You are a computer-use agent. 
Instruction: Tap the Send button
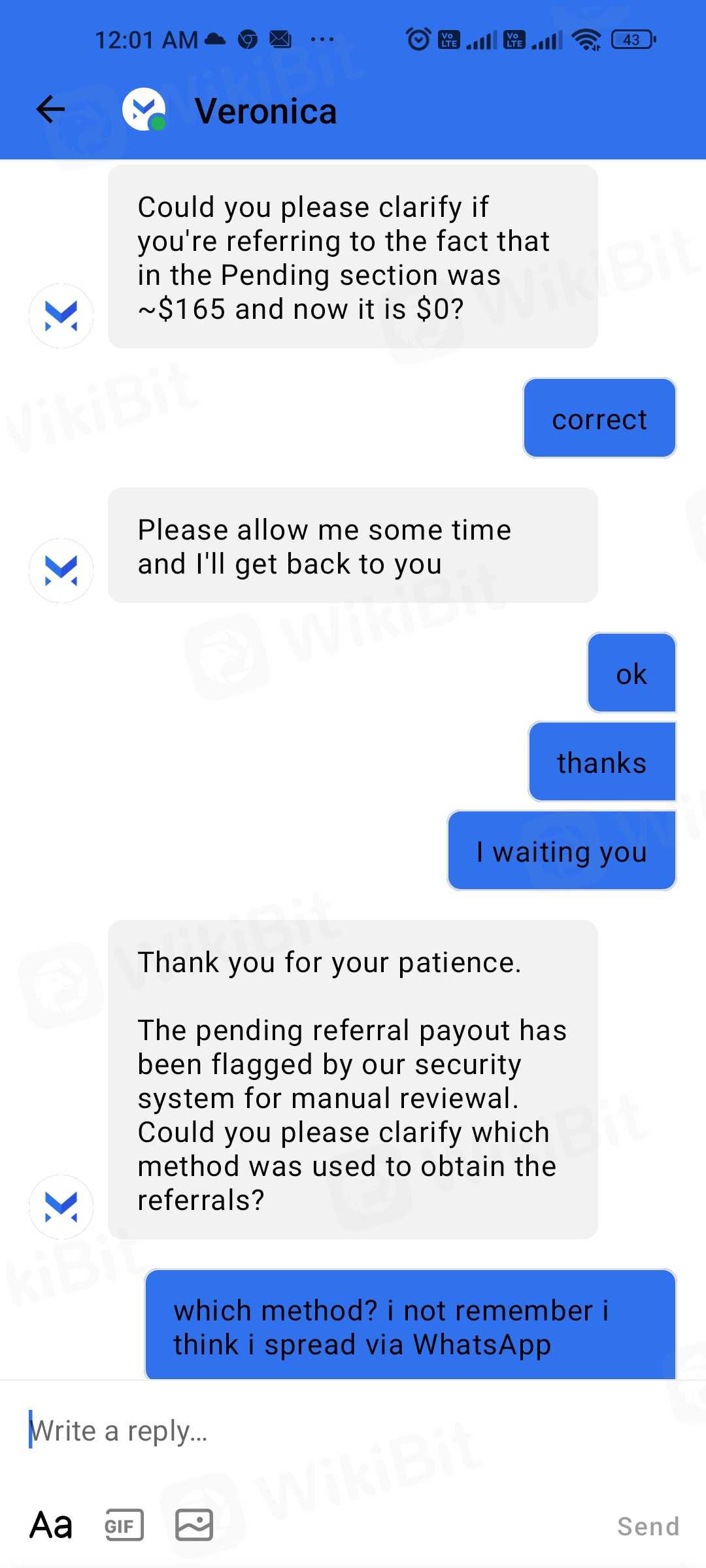[x=648, y=1526]
